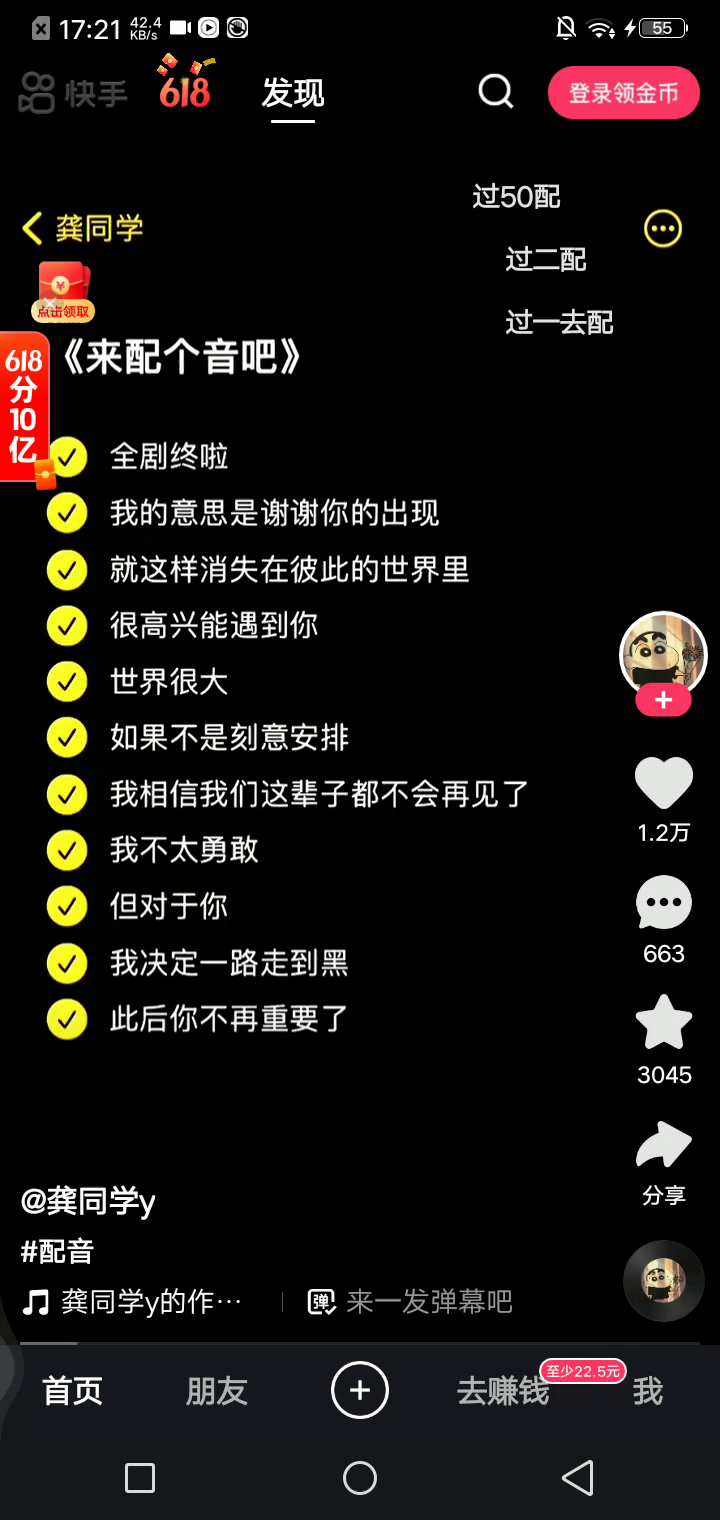Create a new video with plus
The width and height of the screenshot is (720, 1520).
coord(359,1390)
